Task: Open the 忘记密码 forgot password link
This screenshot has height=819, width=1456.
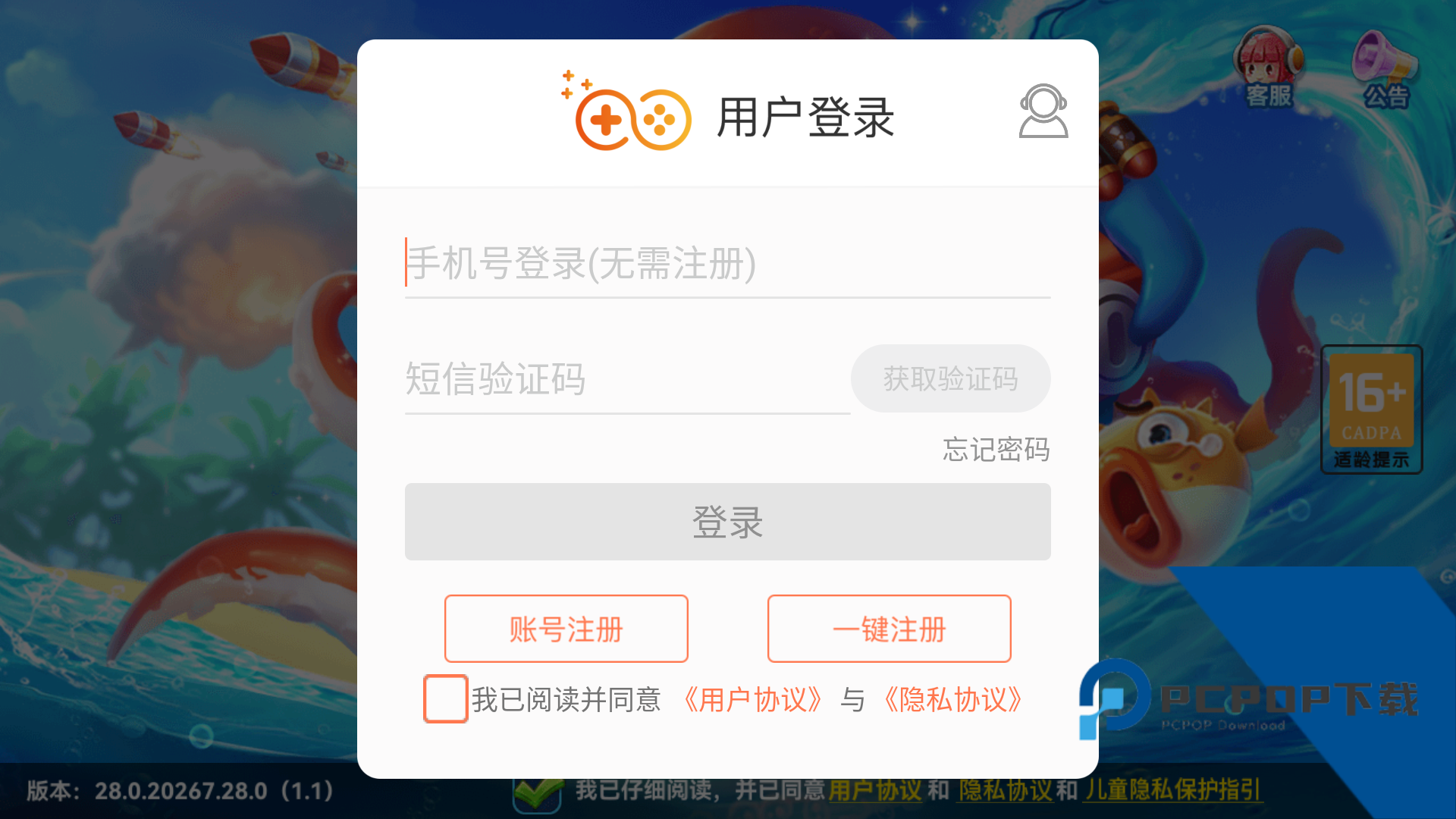Action: click(996, 450)
